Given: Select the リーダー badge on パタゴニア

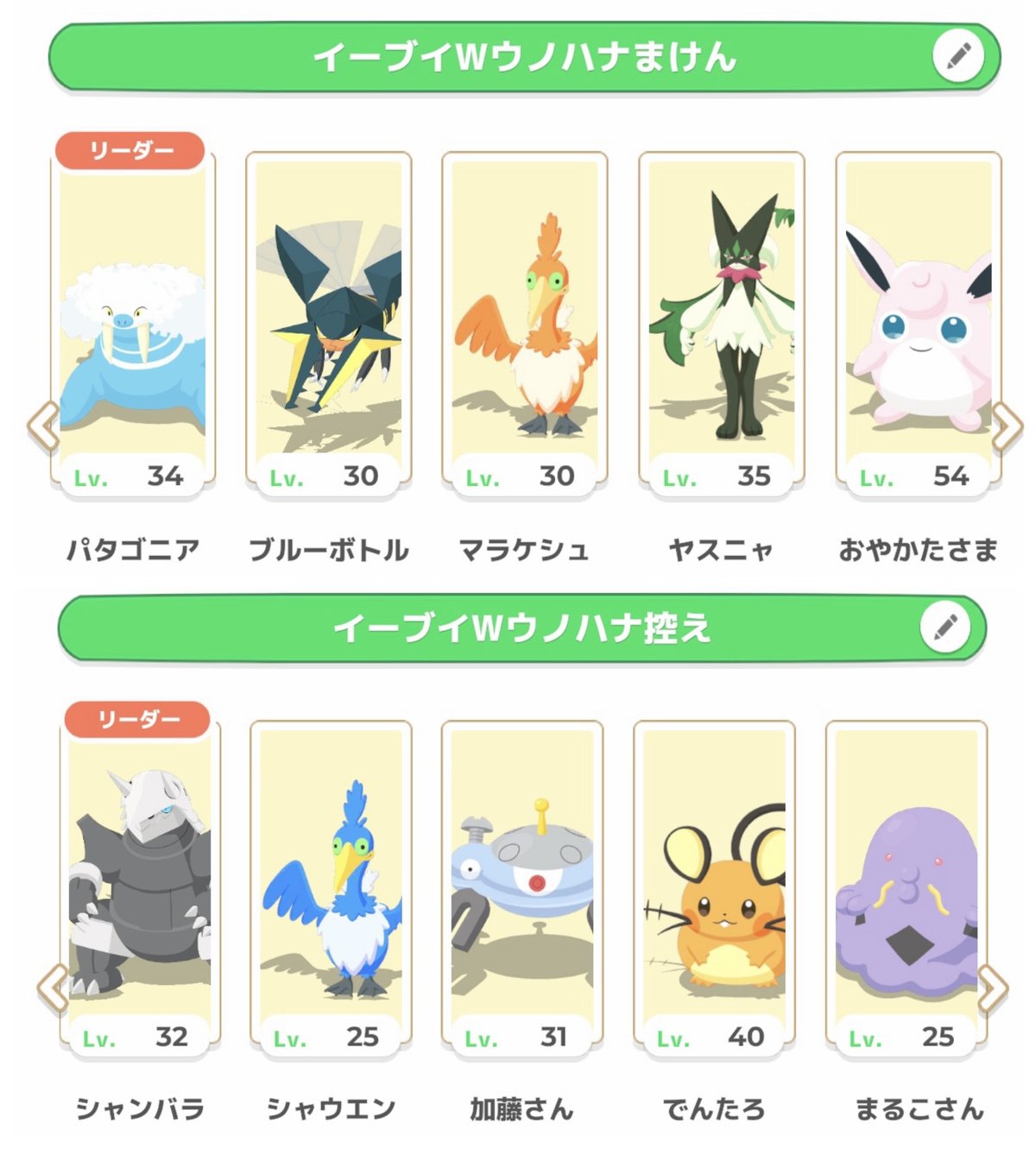Looking at the screenshot, I should [x=129, y=149].
